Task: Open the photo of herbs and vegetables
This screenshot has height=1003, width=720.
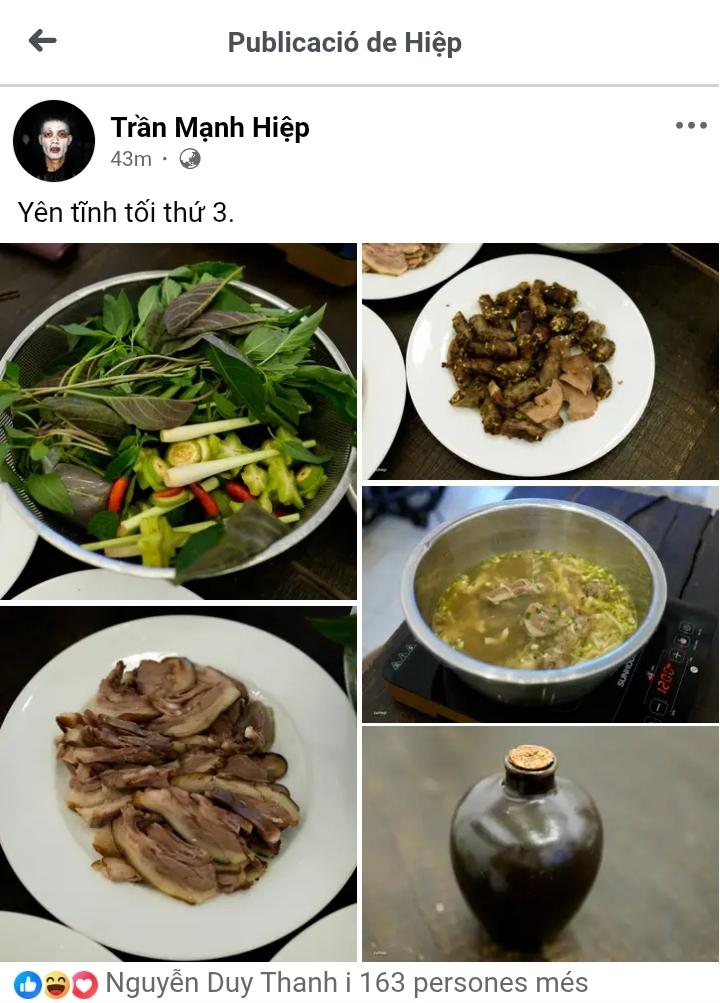Action: (178, 422)
